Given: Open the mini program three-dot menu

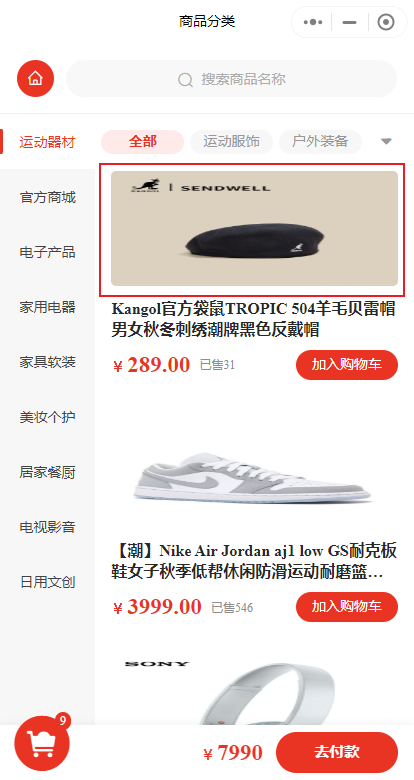Looking at the screenshot, I should 312,22.
